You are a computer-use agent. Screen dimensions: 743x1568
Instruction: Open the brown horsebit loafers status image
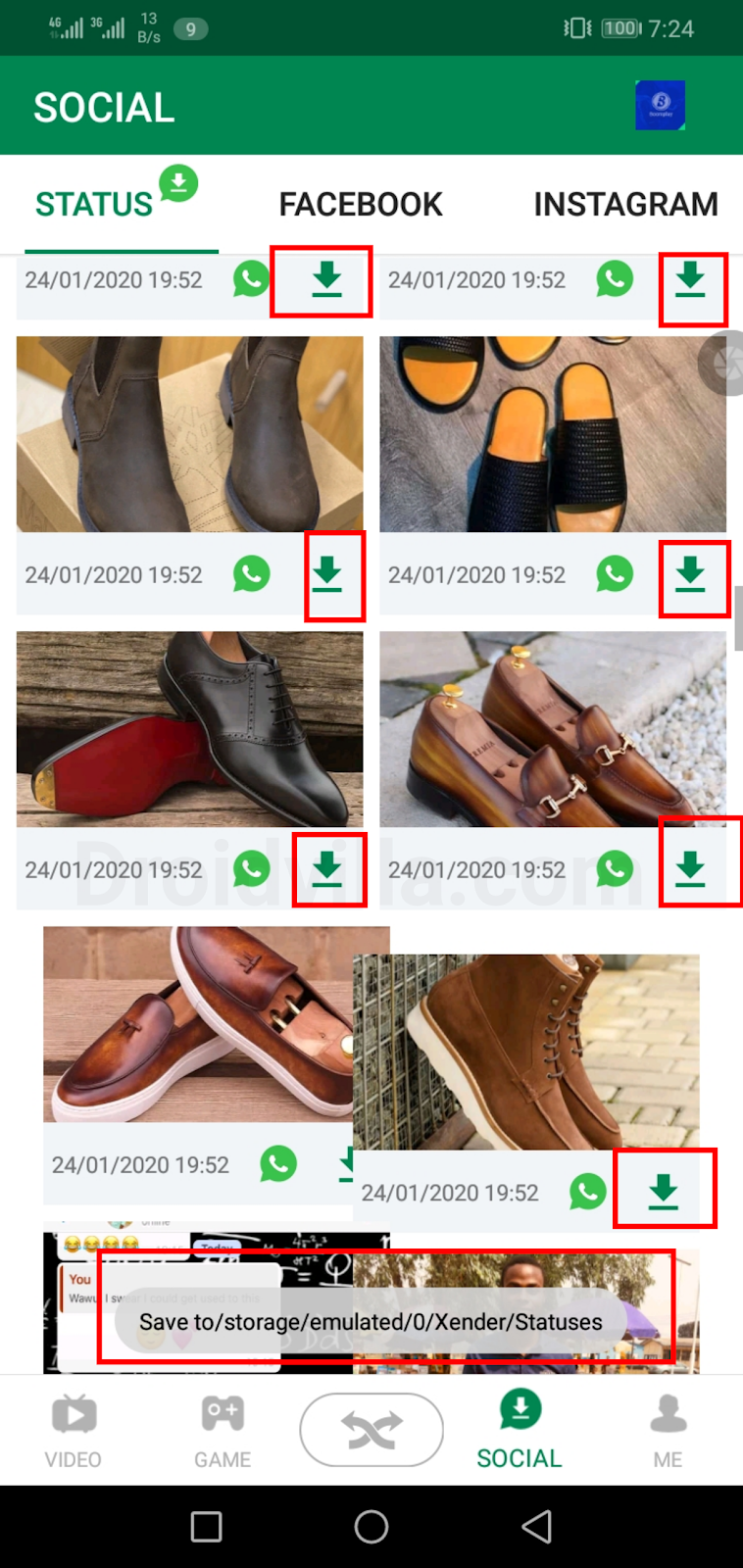coord(553,729)
